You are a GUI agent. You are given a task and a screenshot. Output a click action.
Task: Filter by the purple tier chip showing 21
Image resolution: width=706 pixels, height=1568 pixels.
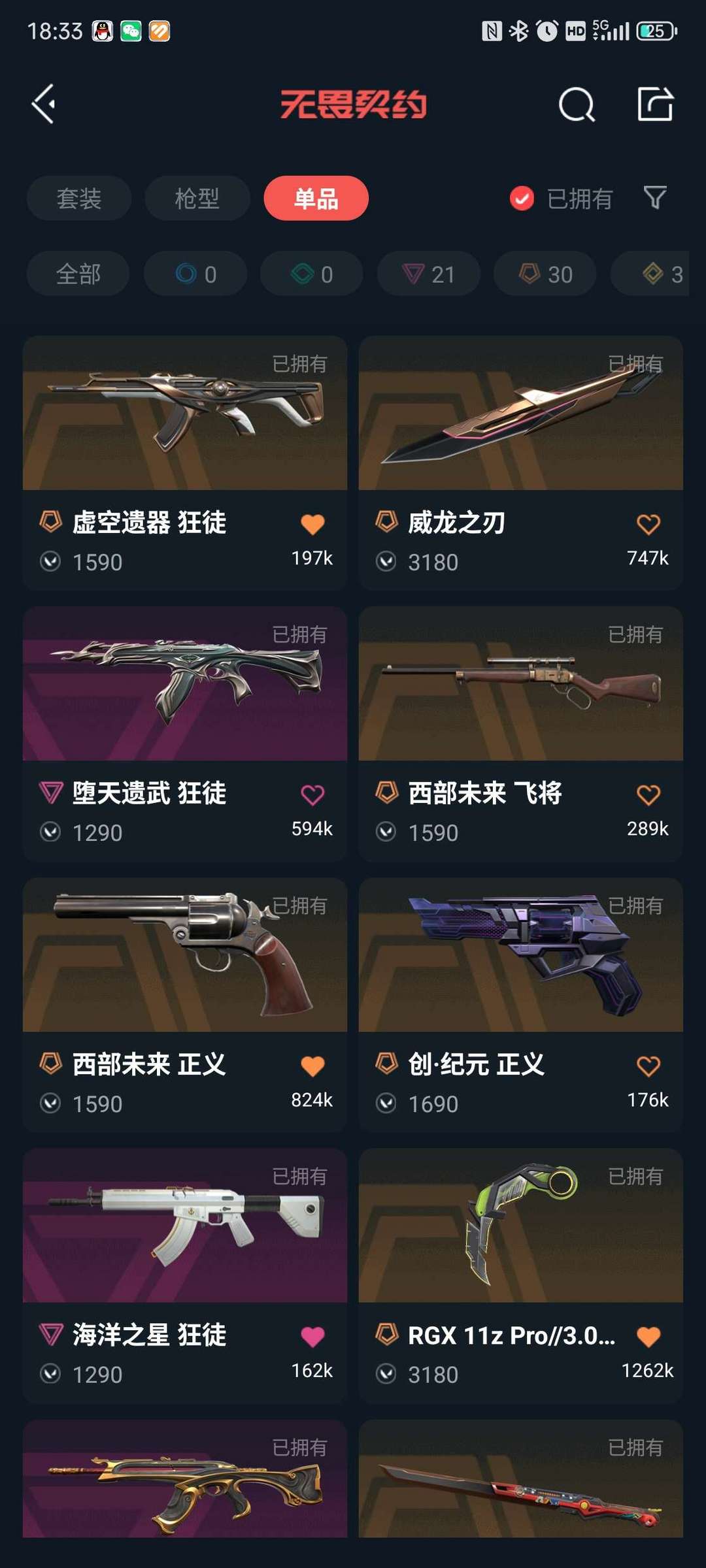[x=428, y=274]
